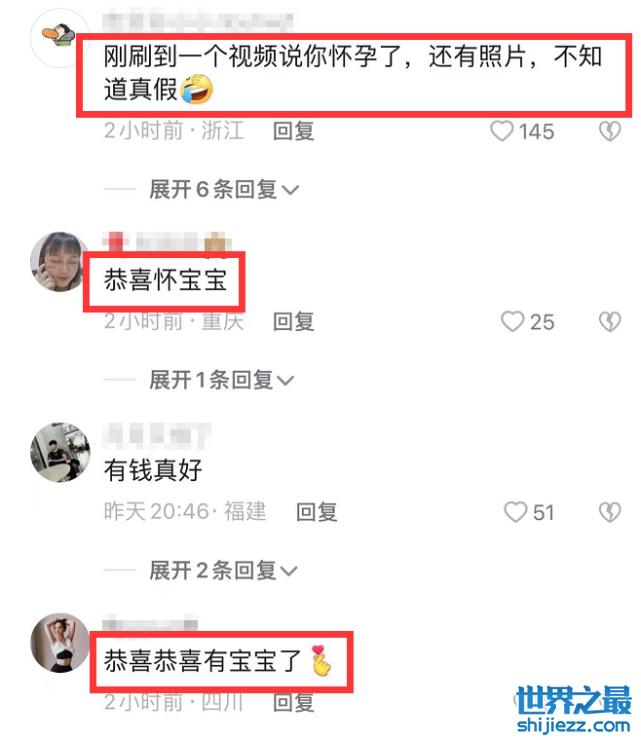Image resolution: width=641 pixels, height=740 pixels.
Task: Reply to the 恭喜怀宝宝 comment
Action: [x=294, y=321]
